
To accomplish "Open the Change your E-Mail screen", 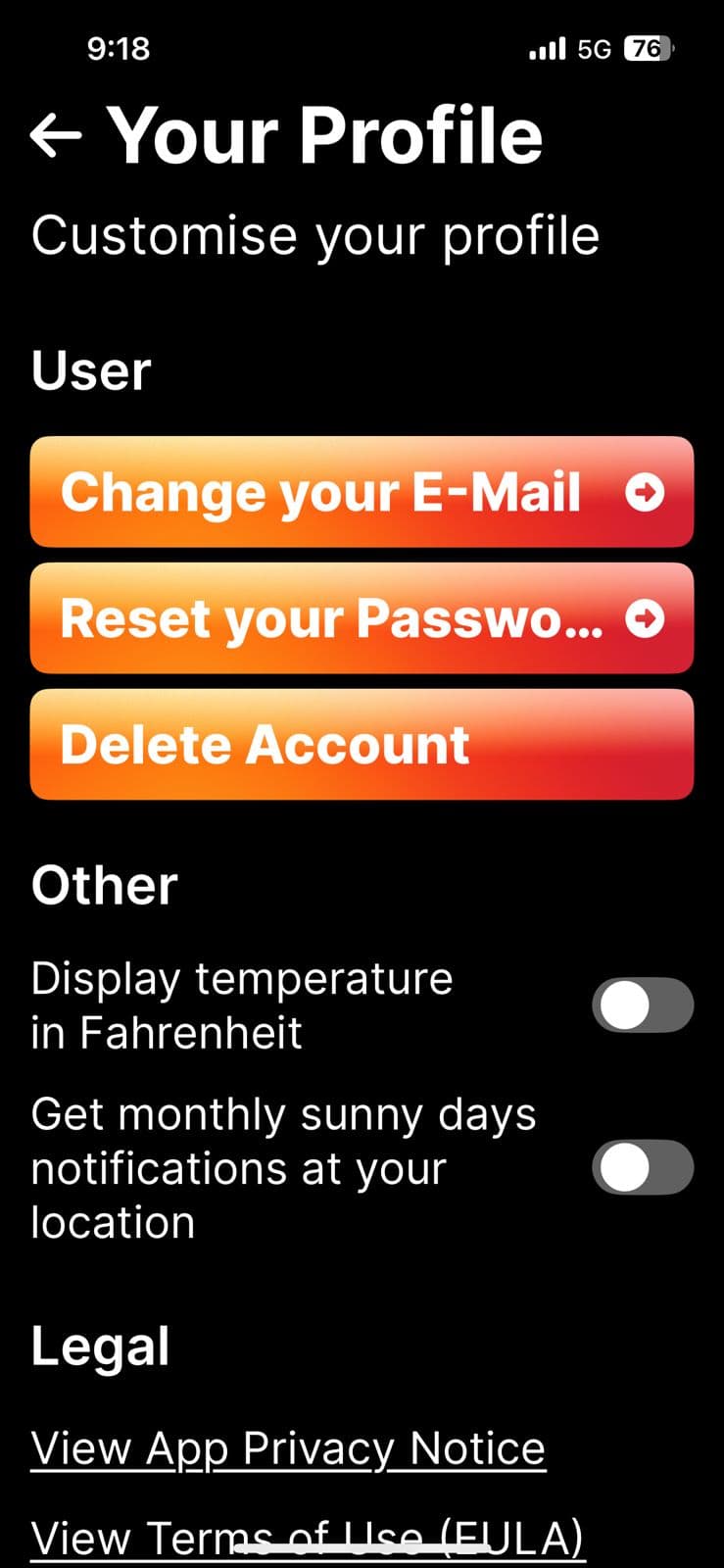I will coord(323,493).
